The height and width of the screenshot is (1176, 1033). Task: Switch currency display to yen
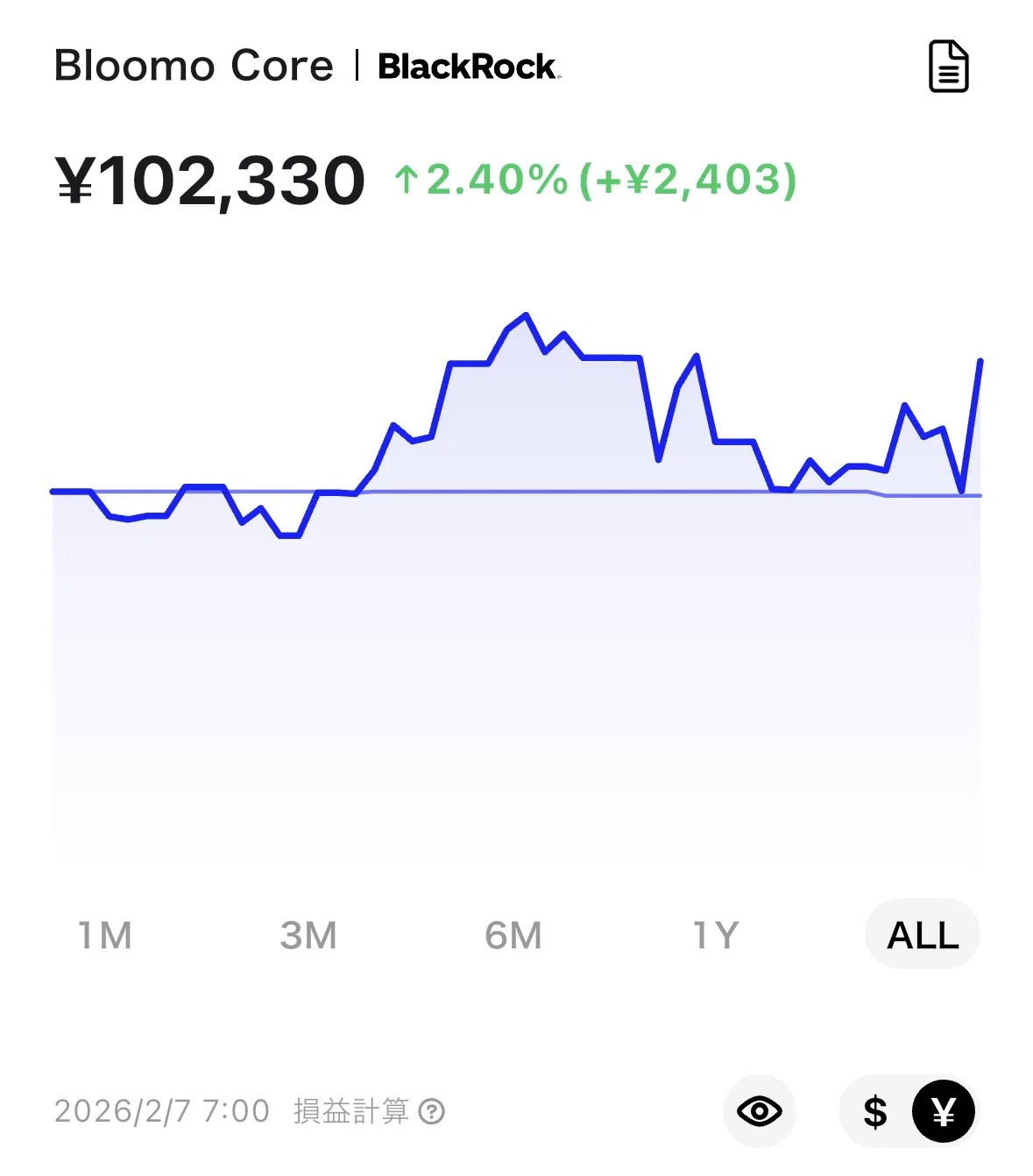[x=944, y=1111]
